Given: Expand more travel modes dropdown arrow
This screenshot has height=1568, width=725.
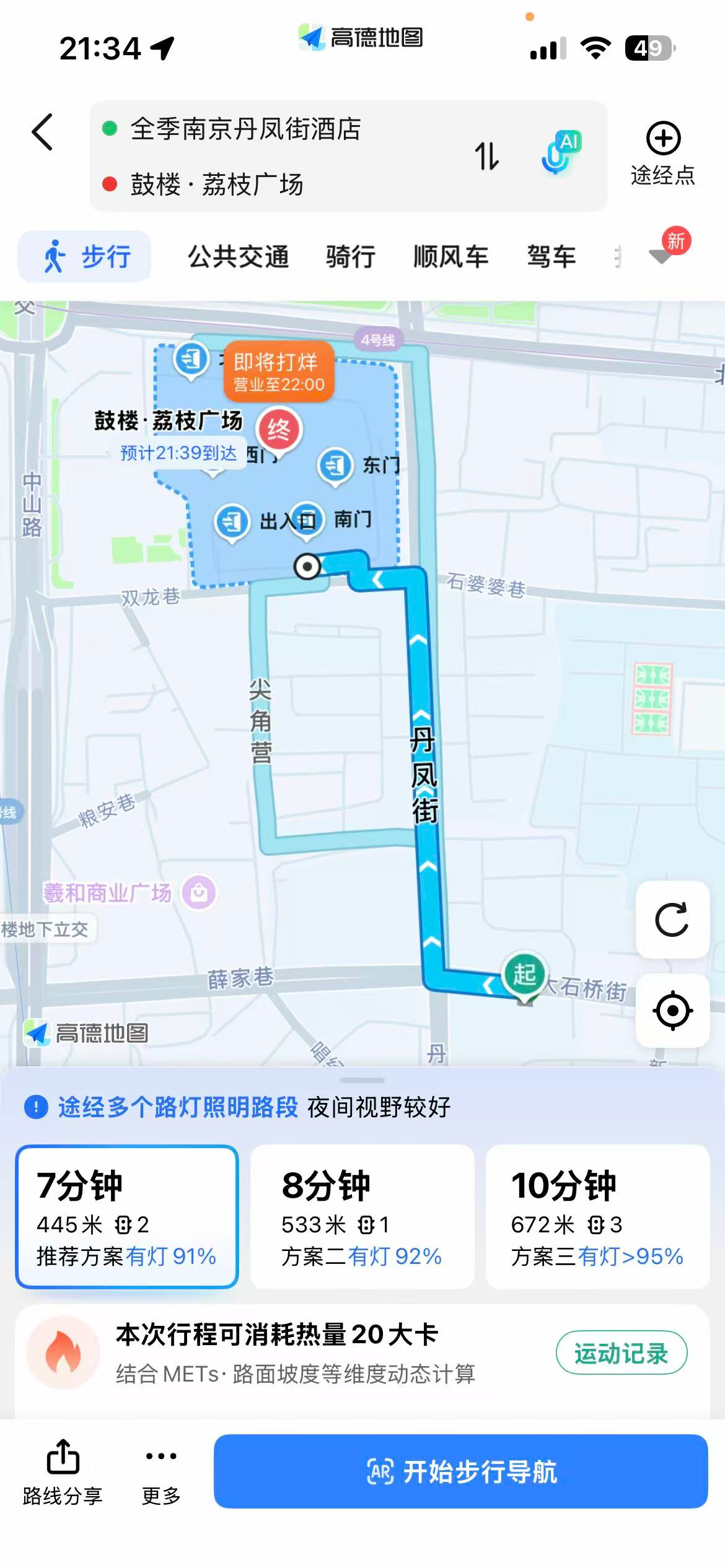Looking at the screenshot, I should click(x=662, y=255).
